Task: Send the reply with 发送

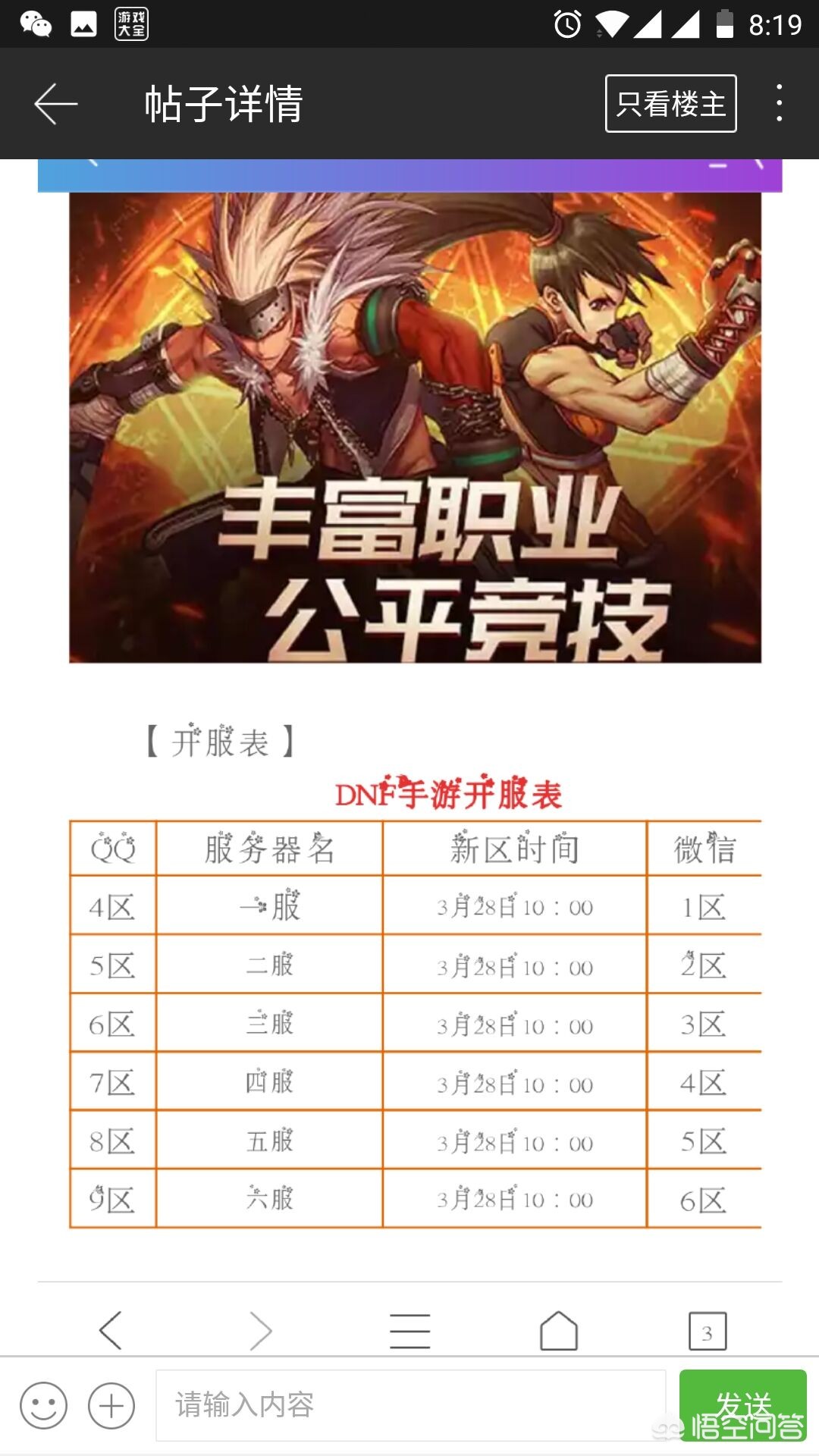Action: click(x=742, y=1404)
